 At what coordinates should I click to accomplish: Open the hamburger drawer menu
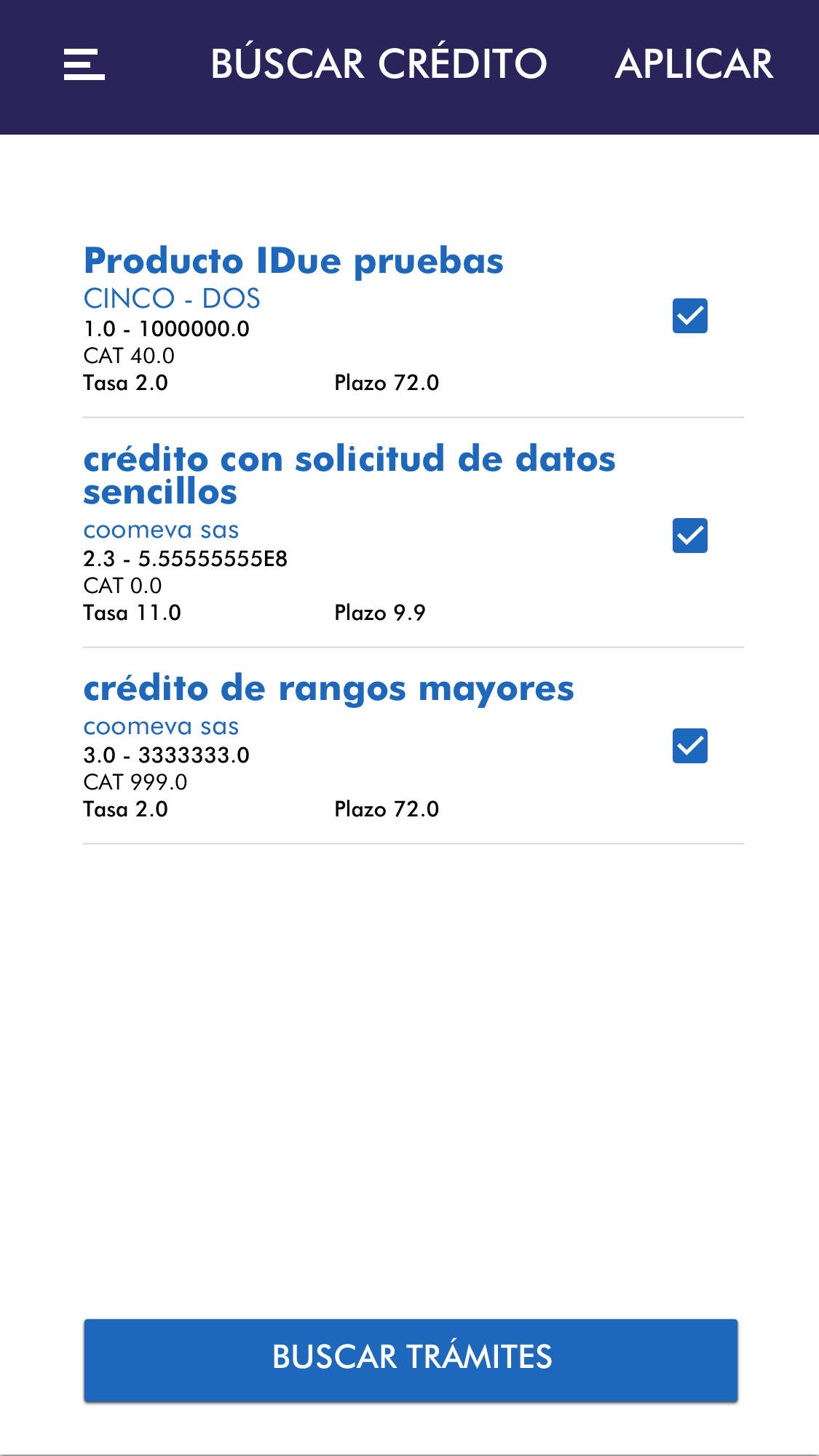click(x=84, y=64)
